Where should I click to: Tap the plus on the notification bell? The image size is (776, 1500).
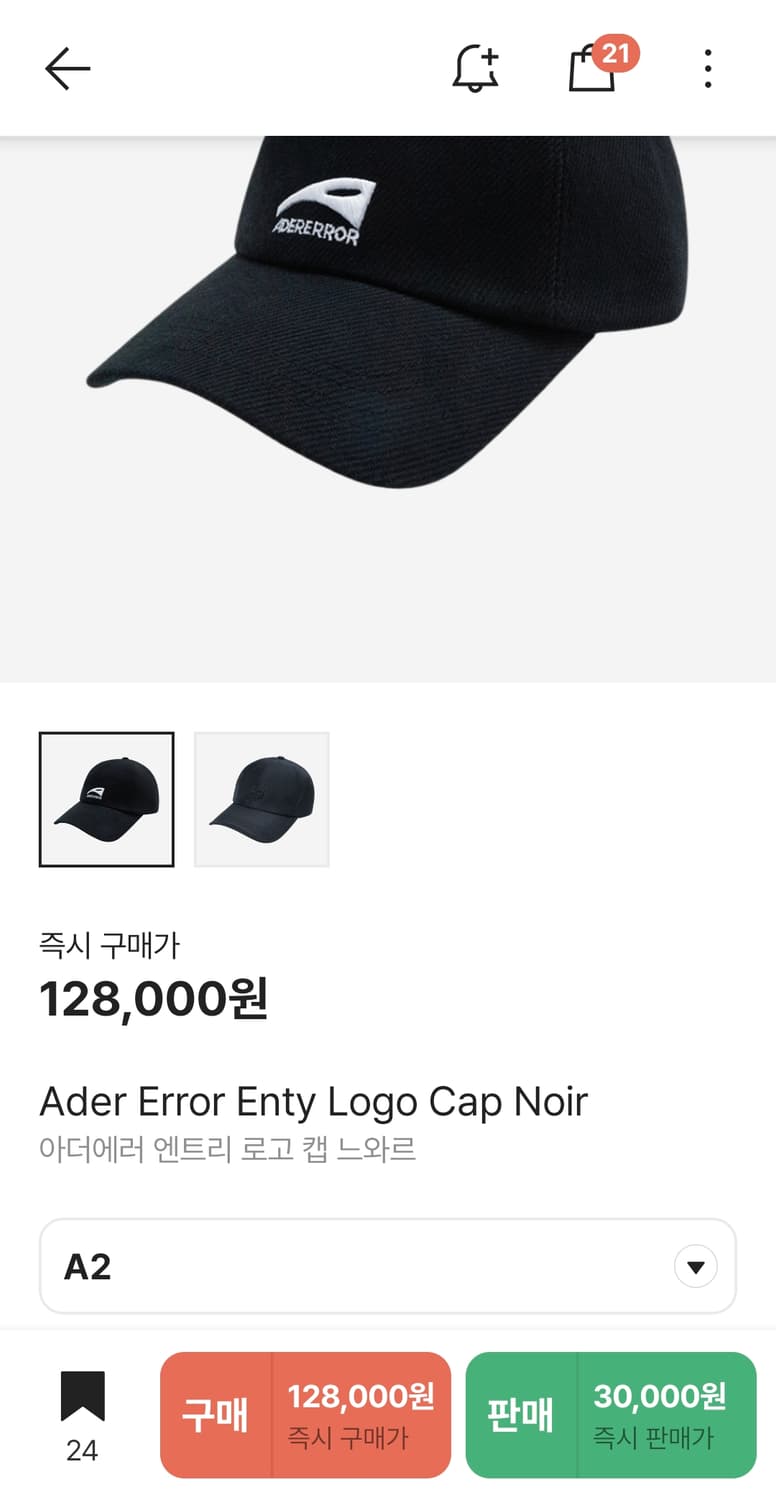[x=486, y=54]
